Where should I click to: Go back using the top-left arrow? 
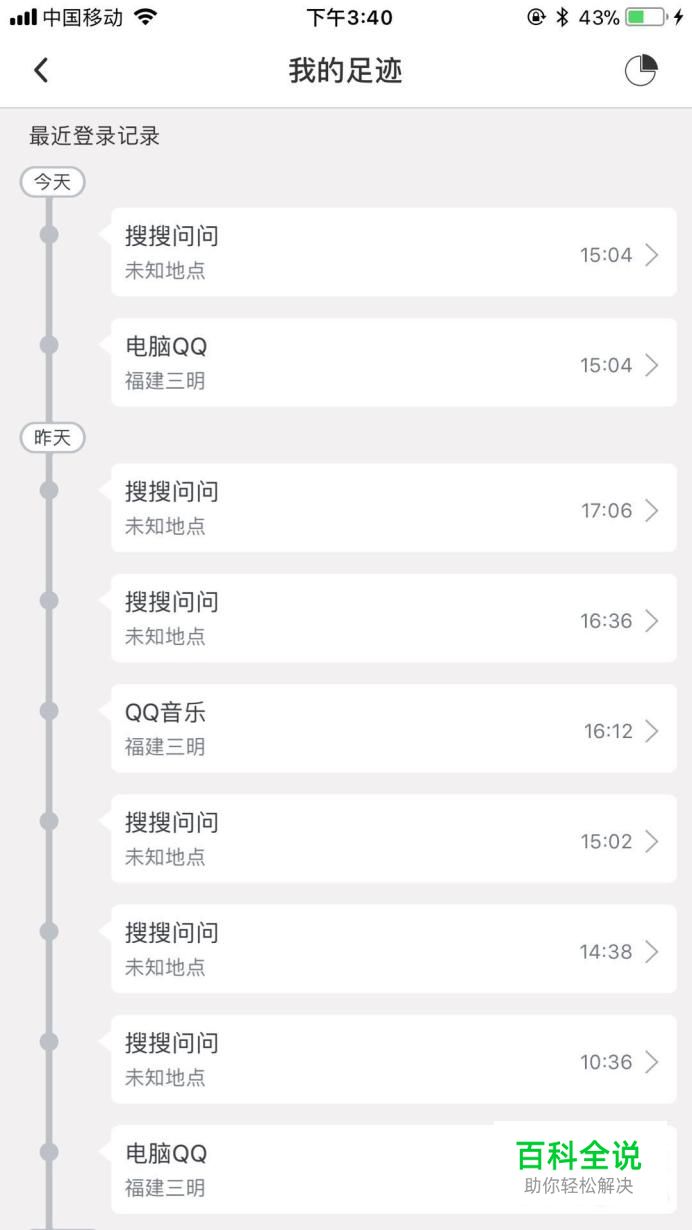coord(41,70)
